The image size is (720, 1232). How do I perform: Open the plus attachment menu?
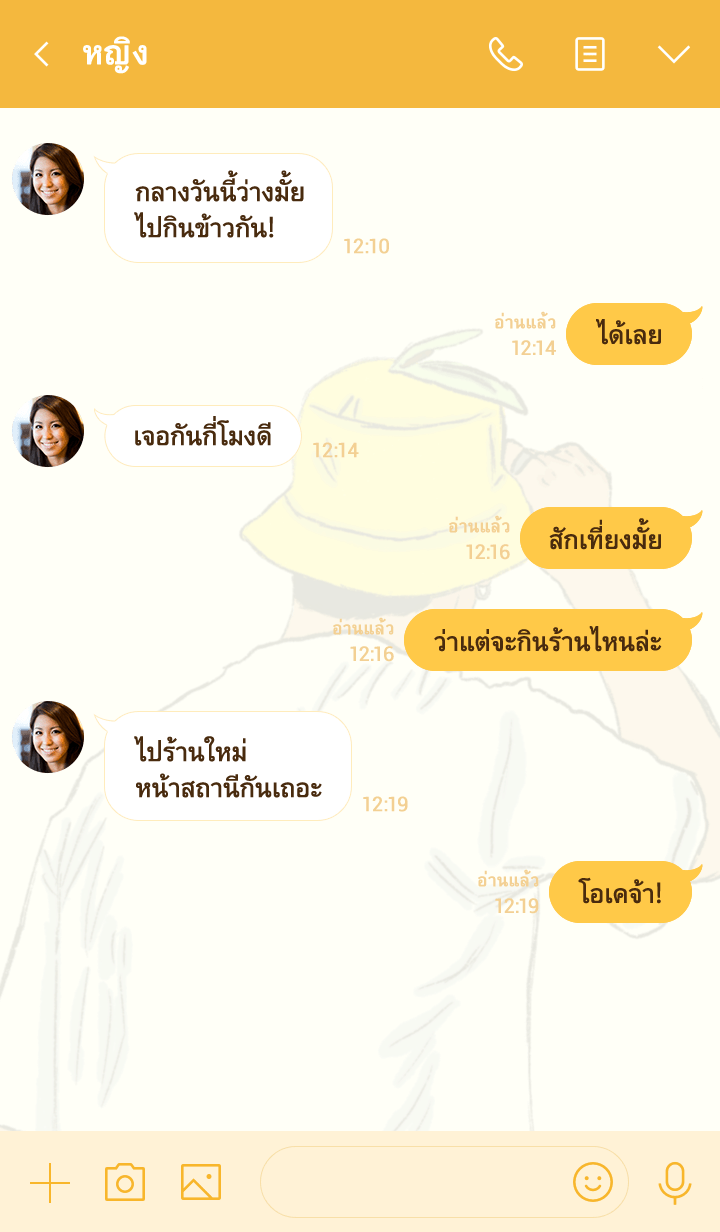tap(50, 1182)
